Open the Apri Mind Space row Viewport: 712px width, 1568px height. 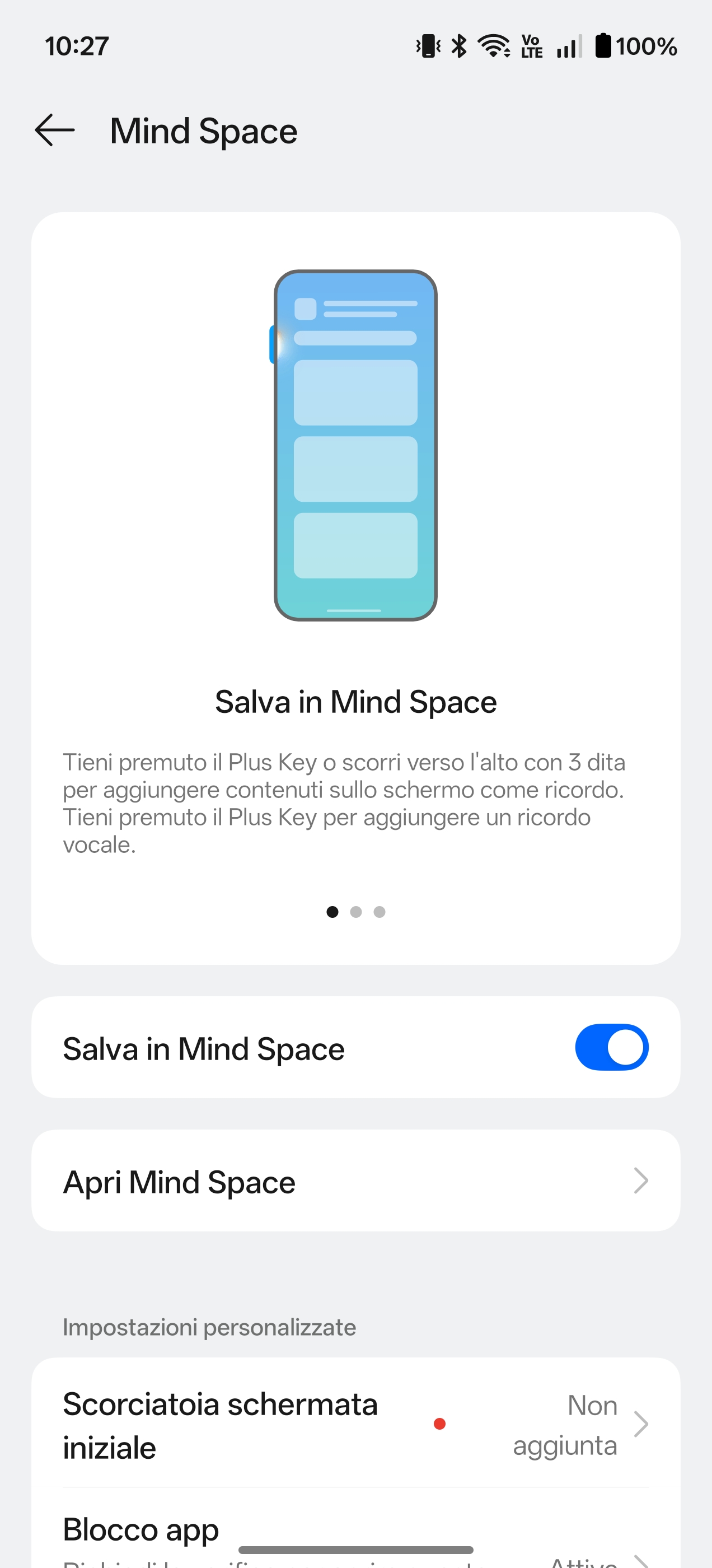tap(355, 1181)
